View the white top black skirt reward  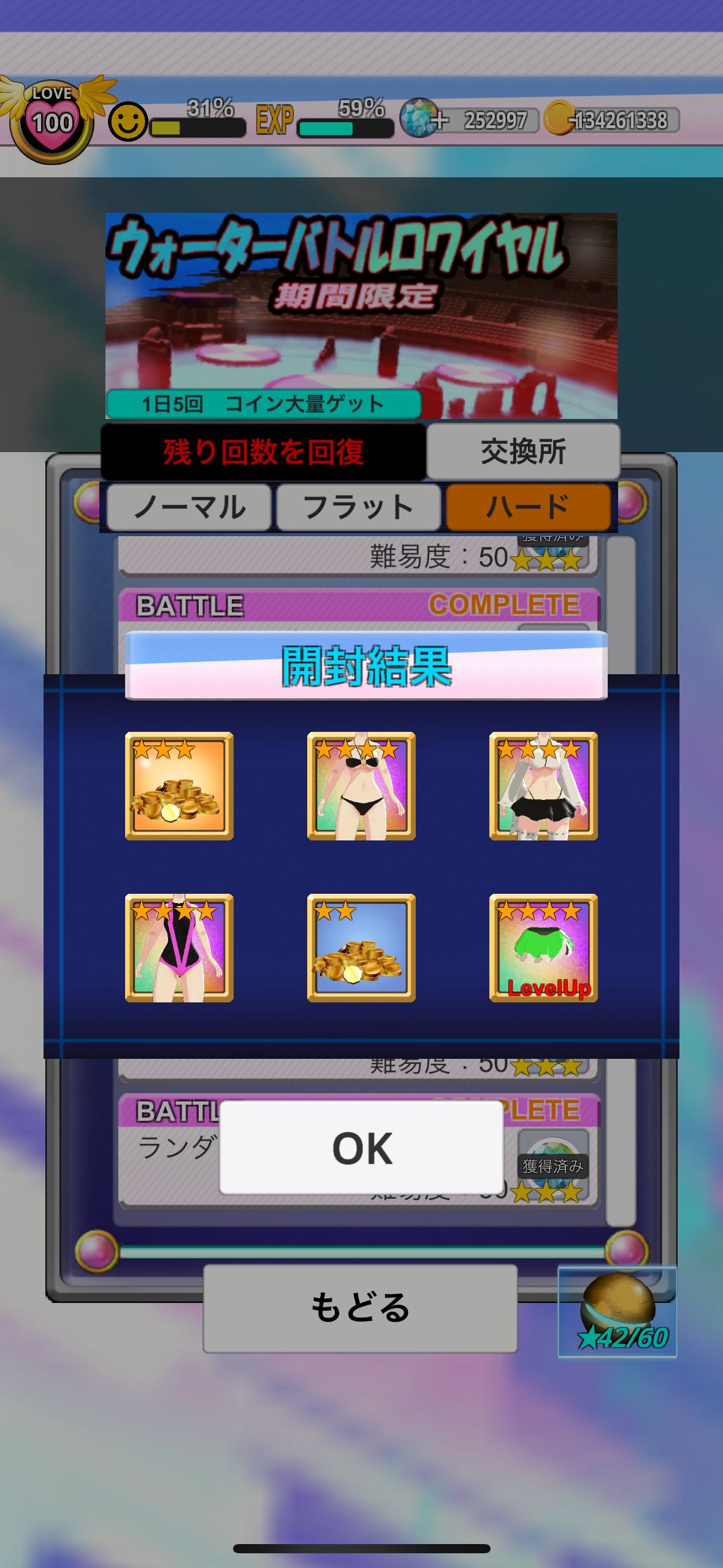[x=543, y=786]
